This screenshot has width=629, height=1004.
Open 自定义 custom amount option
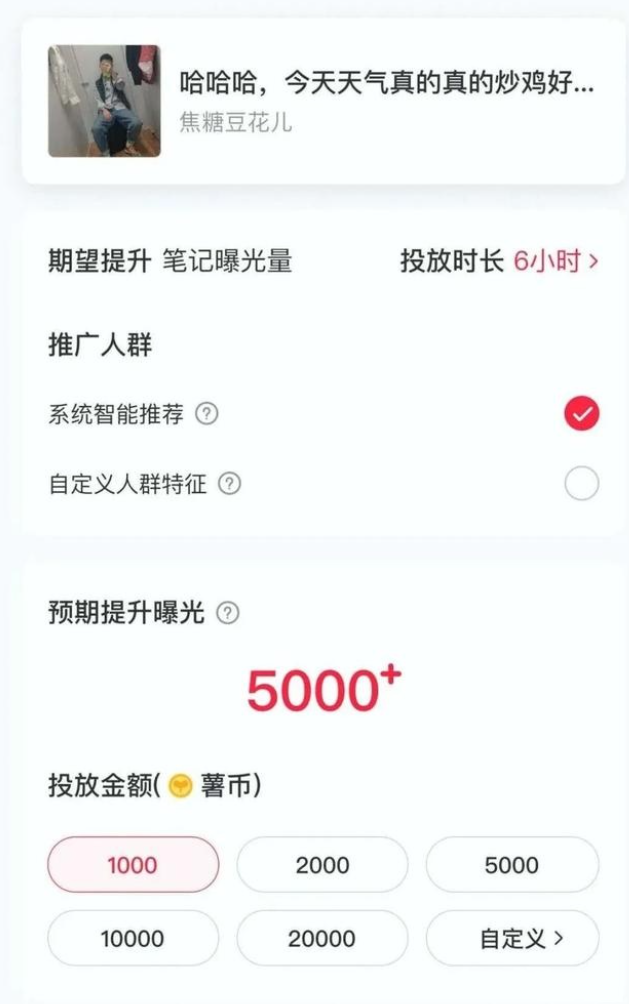pos(512,938)
